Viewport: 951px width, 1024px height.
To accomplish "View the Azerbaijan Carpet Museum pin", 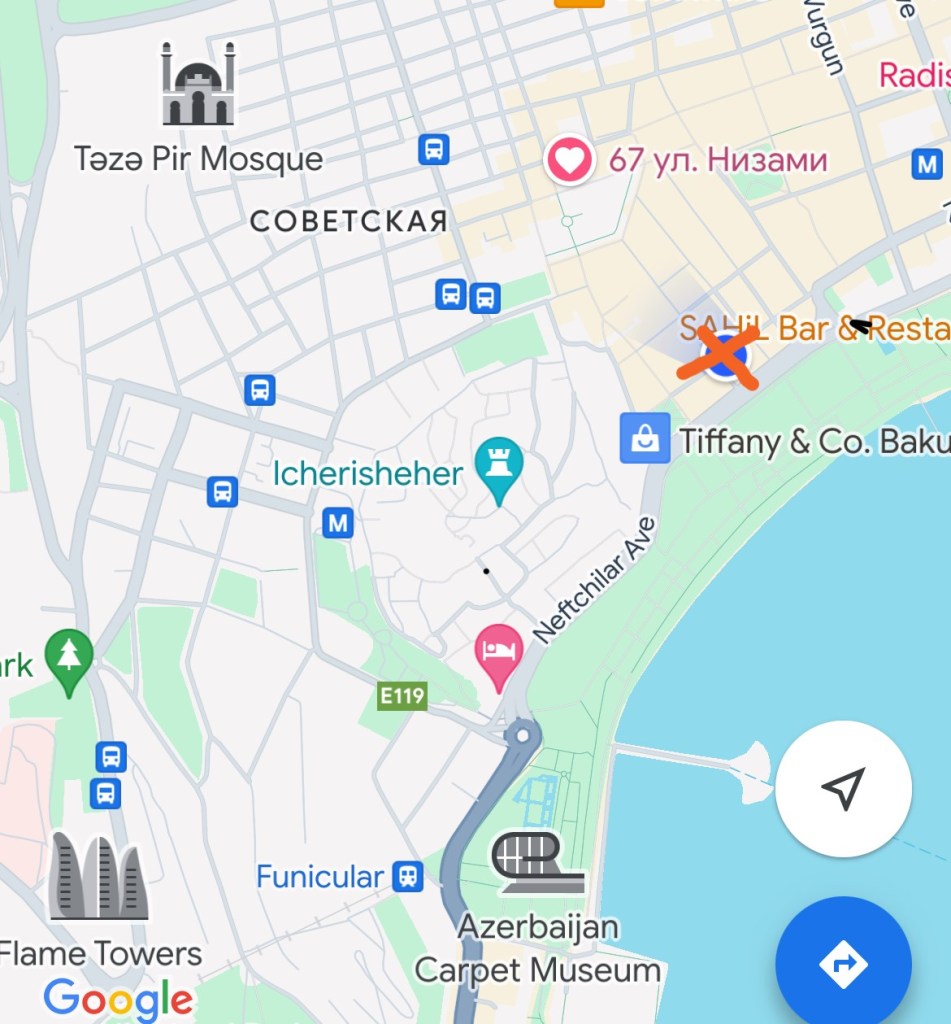I will (x=538, y=862).
